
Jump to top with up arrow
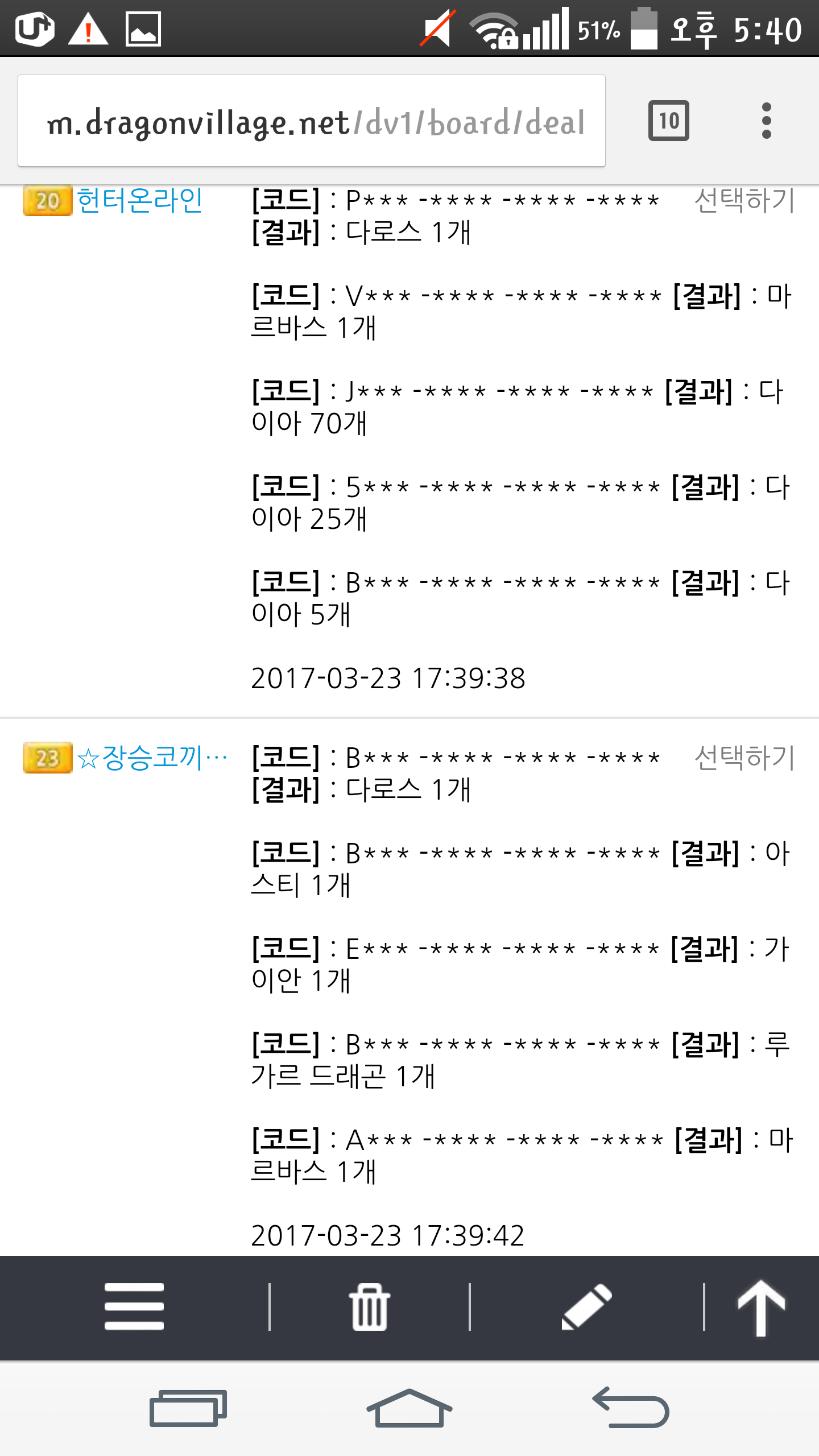pos(761,1306)
